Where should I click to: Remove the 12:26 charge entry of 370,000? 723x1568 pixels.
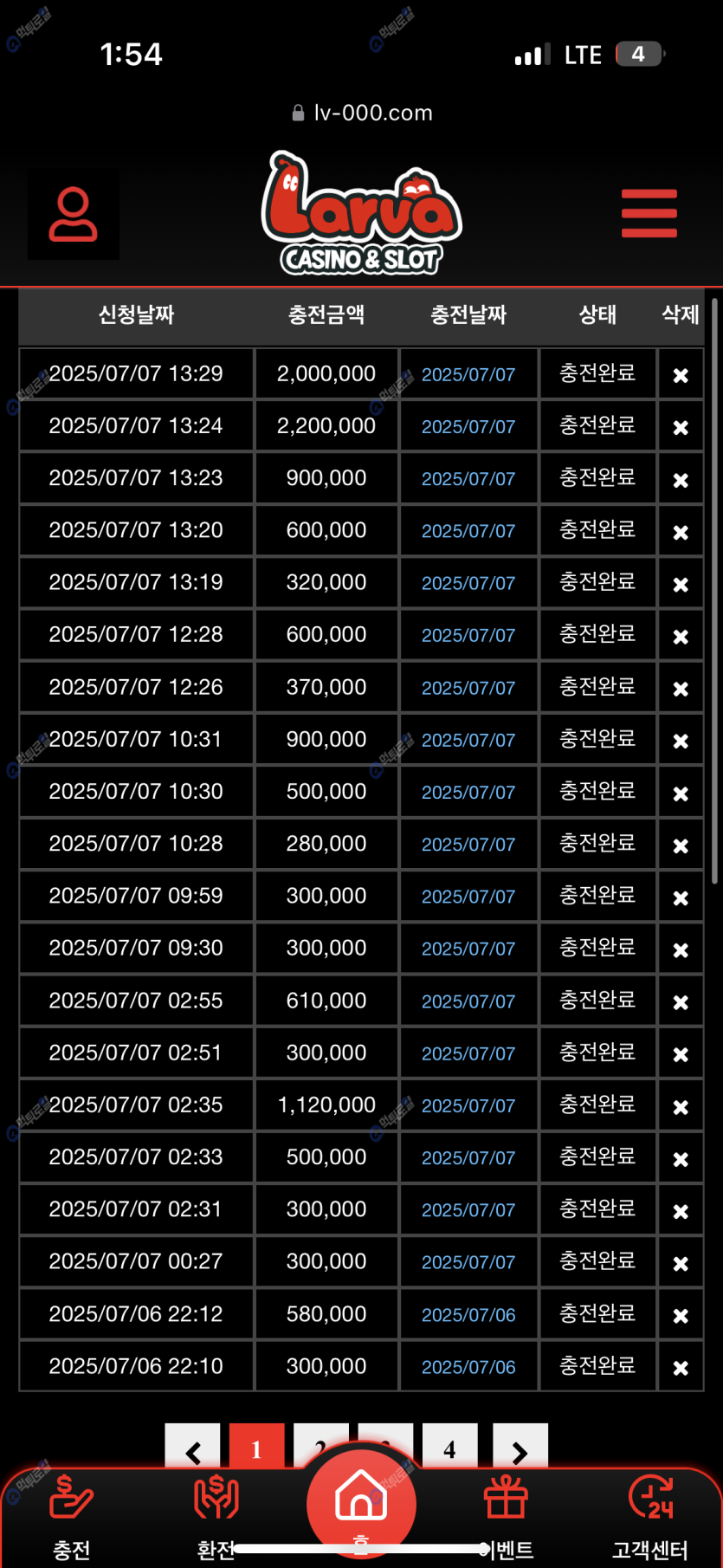(681, 689)
